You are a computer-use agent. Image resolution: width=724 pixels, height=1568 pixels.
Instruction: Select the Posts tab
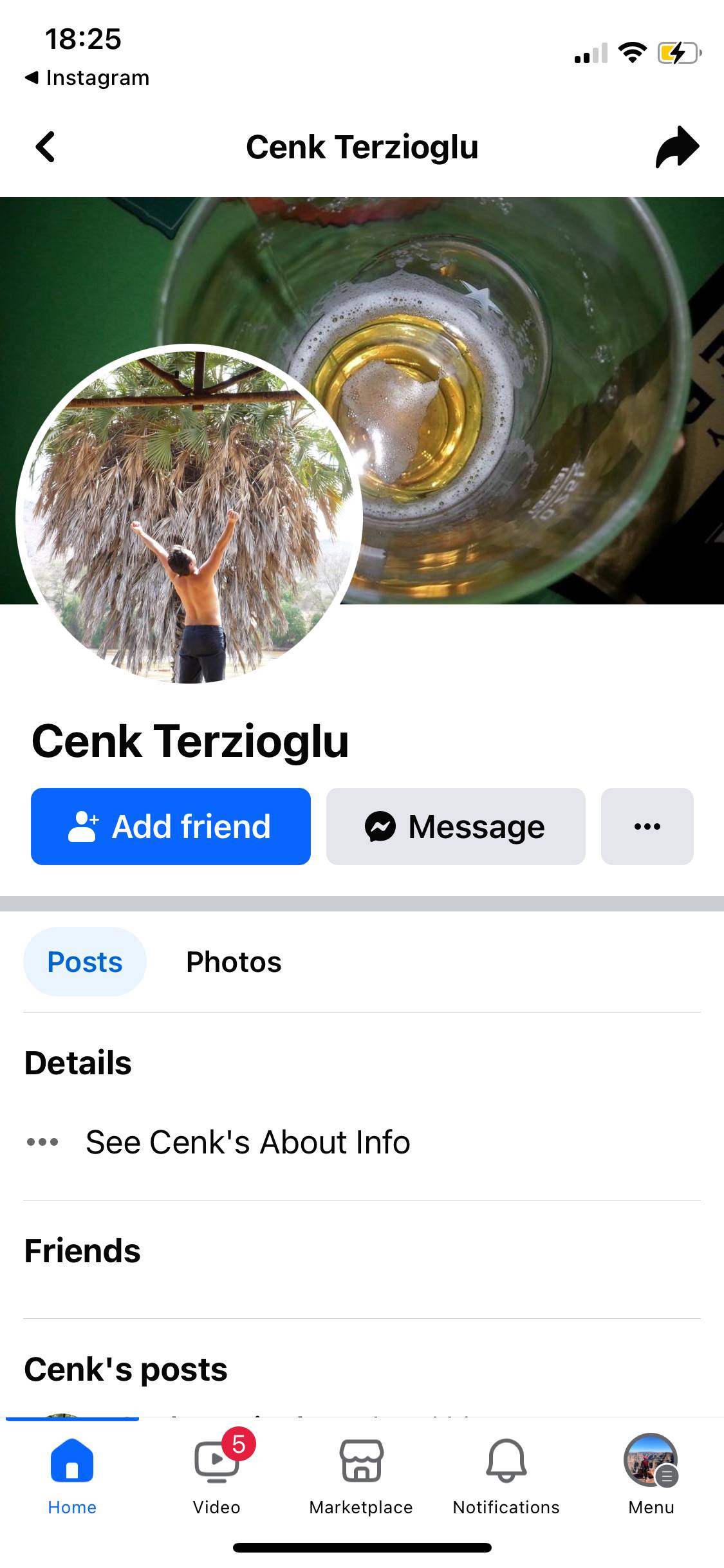coord(85,962)
